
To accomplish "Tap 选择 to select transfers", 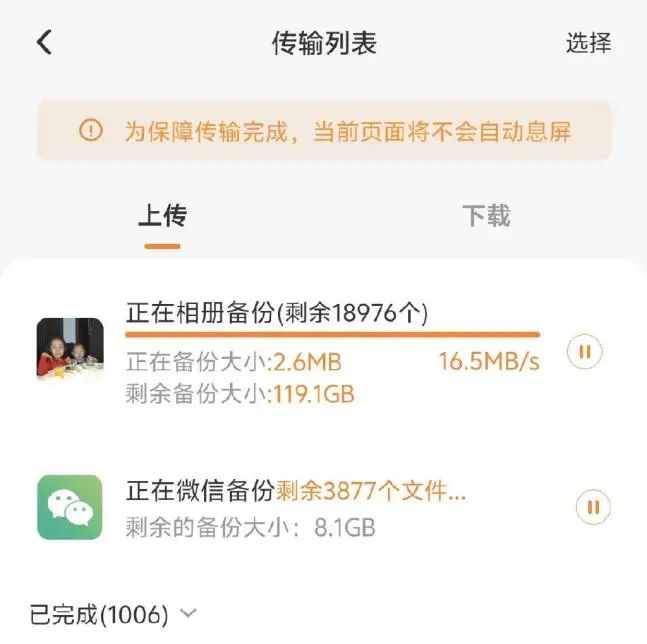I will click(x=588, y=43).
